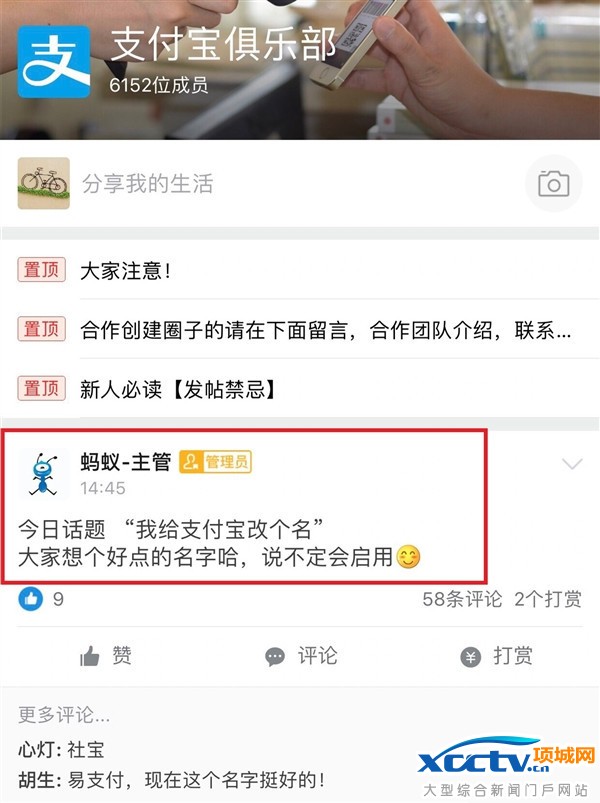The width and height of the screenshot is (600, 803).
Task: View the 58条评论 list
Action: (462, 600)
